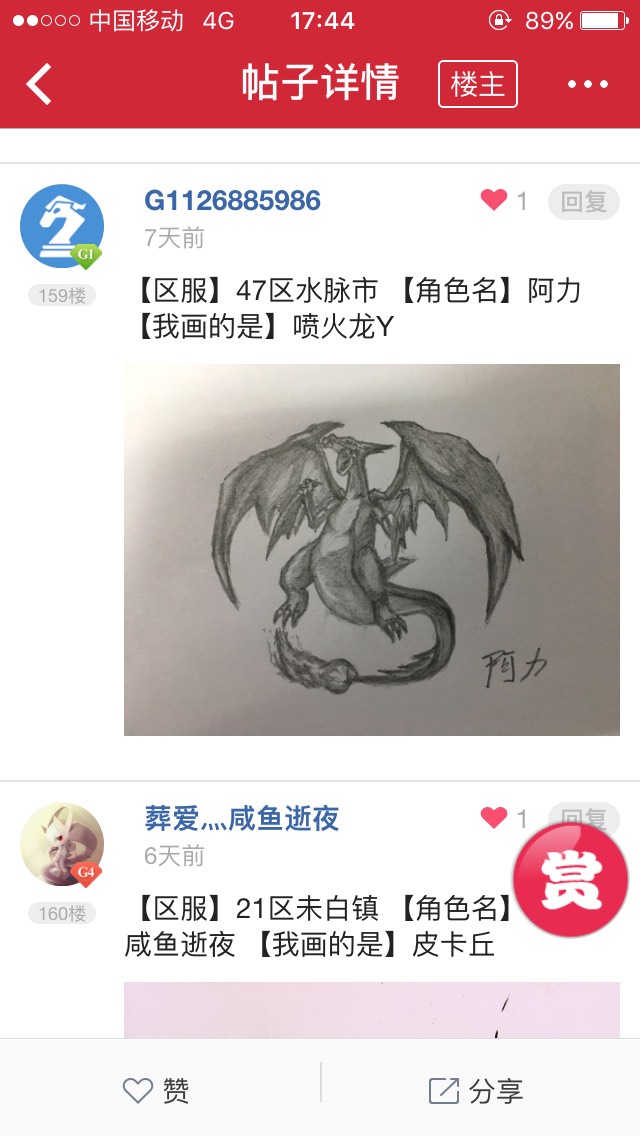Open the three-dot overflow menu
This screenshot has height=1136, width=640.
pos(588,84)
